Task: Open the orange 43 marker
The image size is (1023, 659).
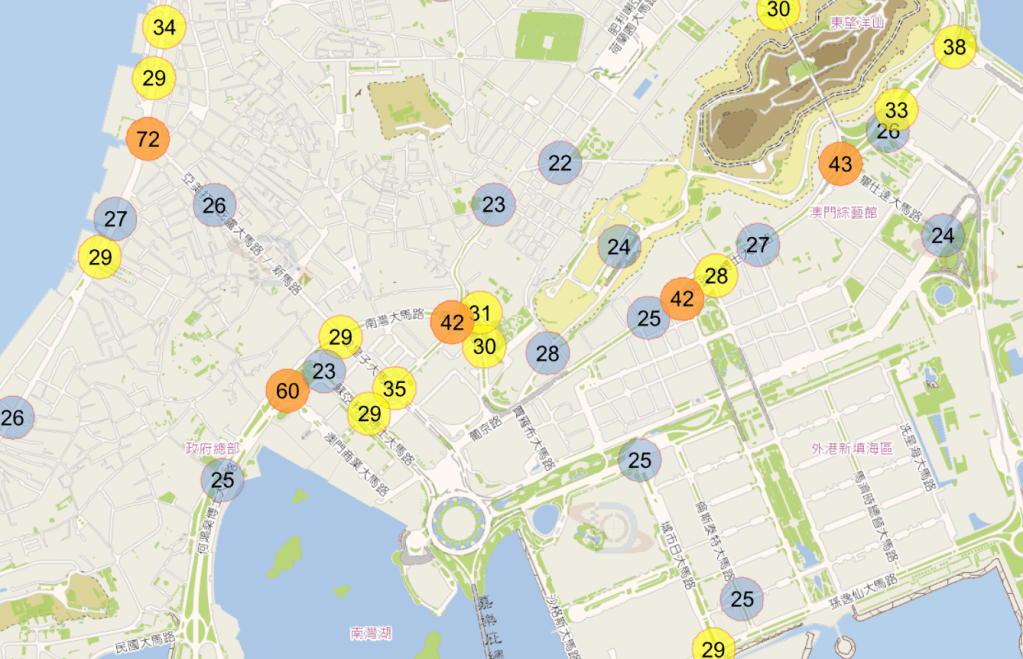Action: coord(840,164)
